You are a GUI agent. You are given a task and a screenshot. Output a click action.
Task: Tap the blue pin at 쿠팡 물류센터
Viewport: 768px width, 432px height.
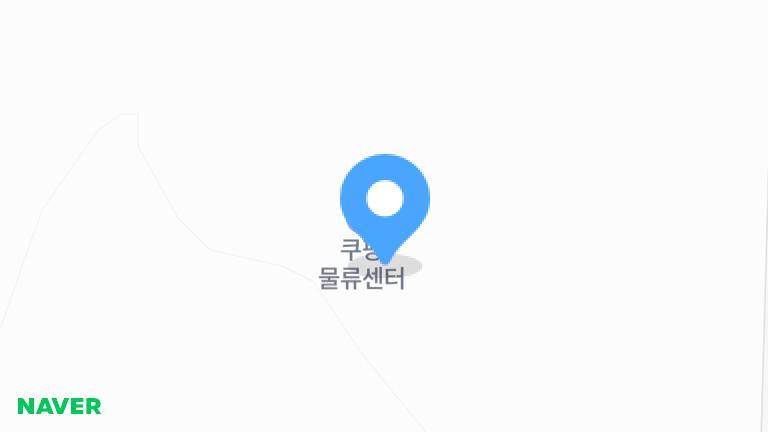point(385,202)
